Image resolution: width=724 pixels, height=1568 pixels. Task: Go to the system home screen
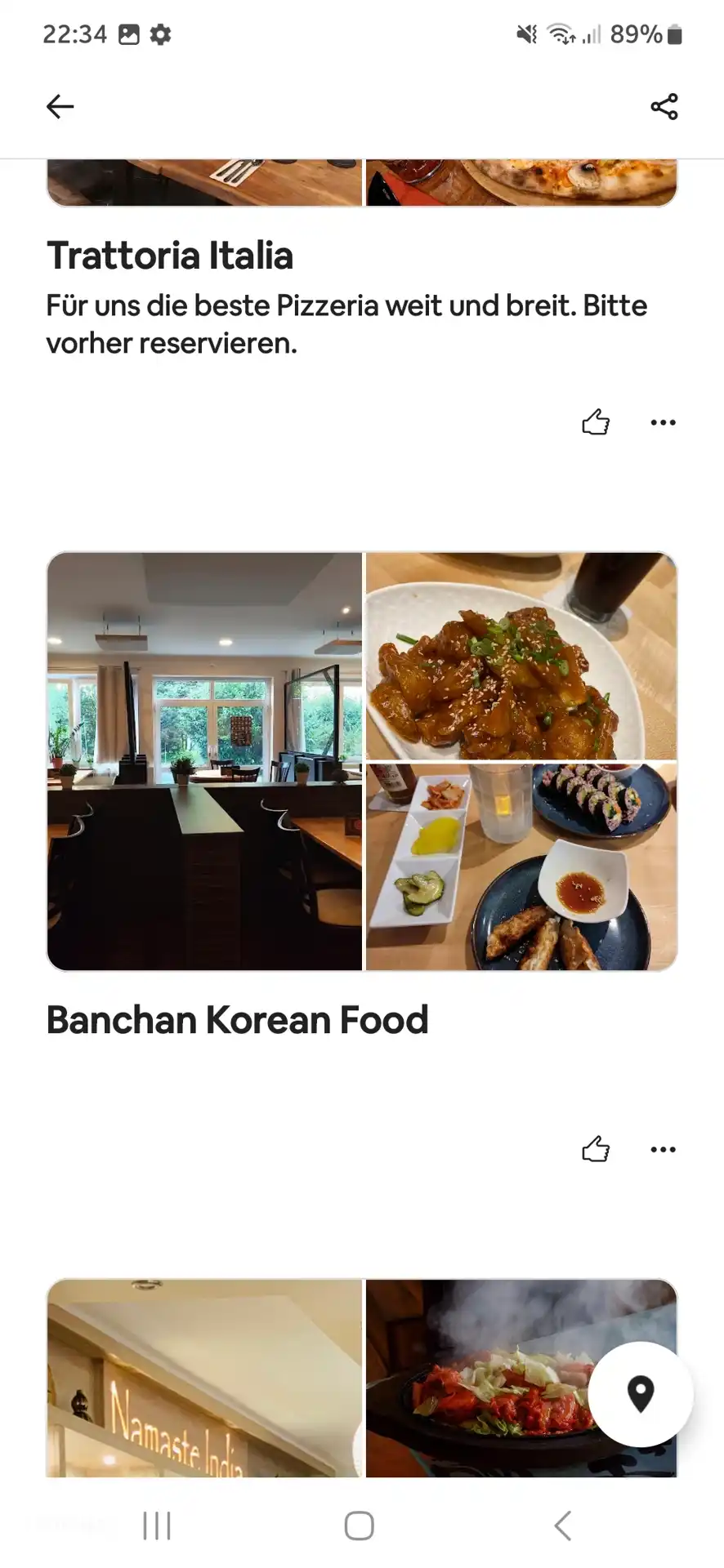coord(360,1525)
